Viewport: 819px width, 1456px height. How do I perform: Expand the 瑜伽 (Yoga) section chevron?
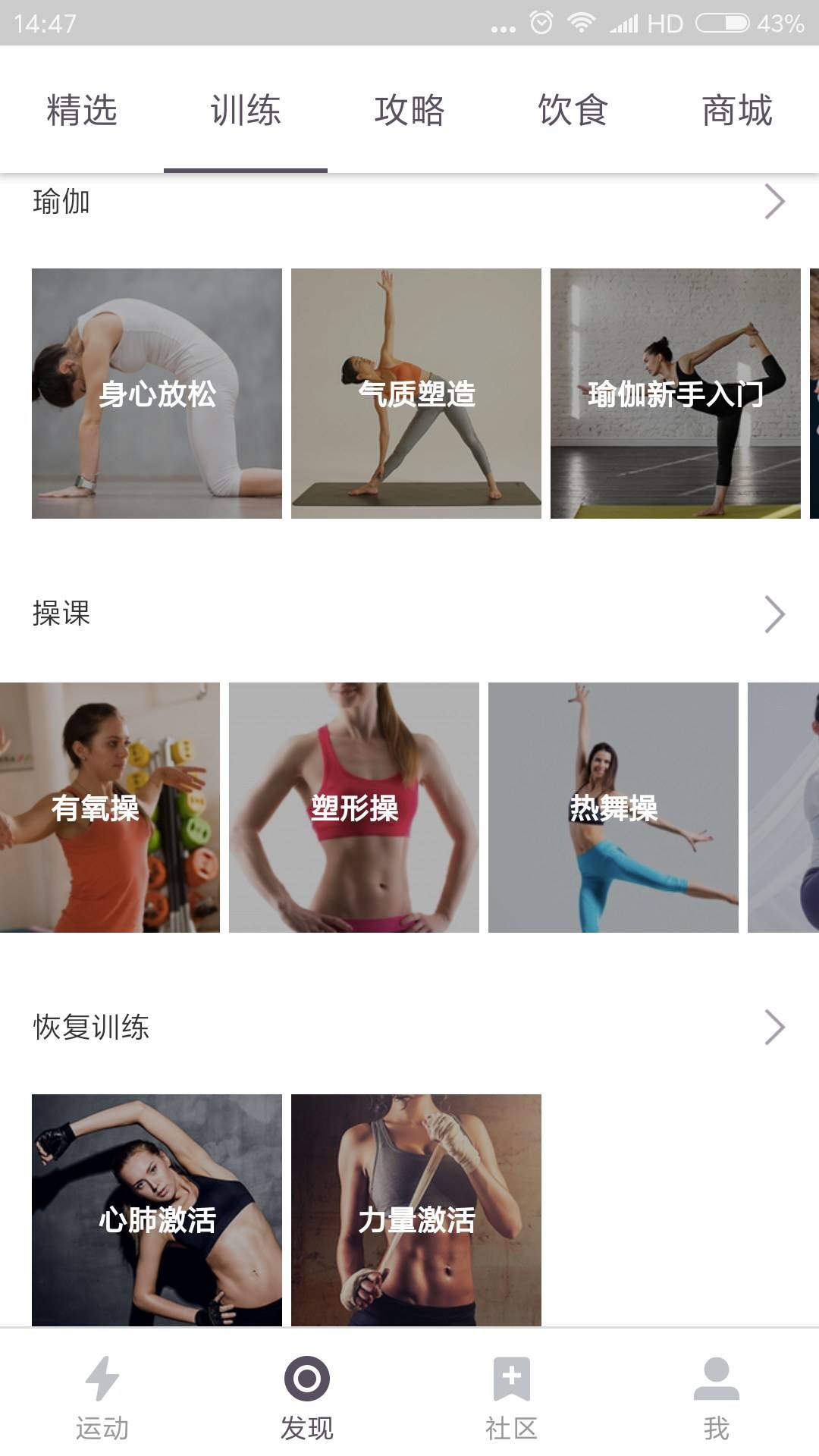(x=775, y=202)
